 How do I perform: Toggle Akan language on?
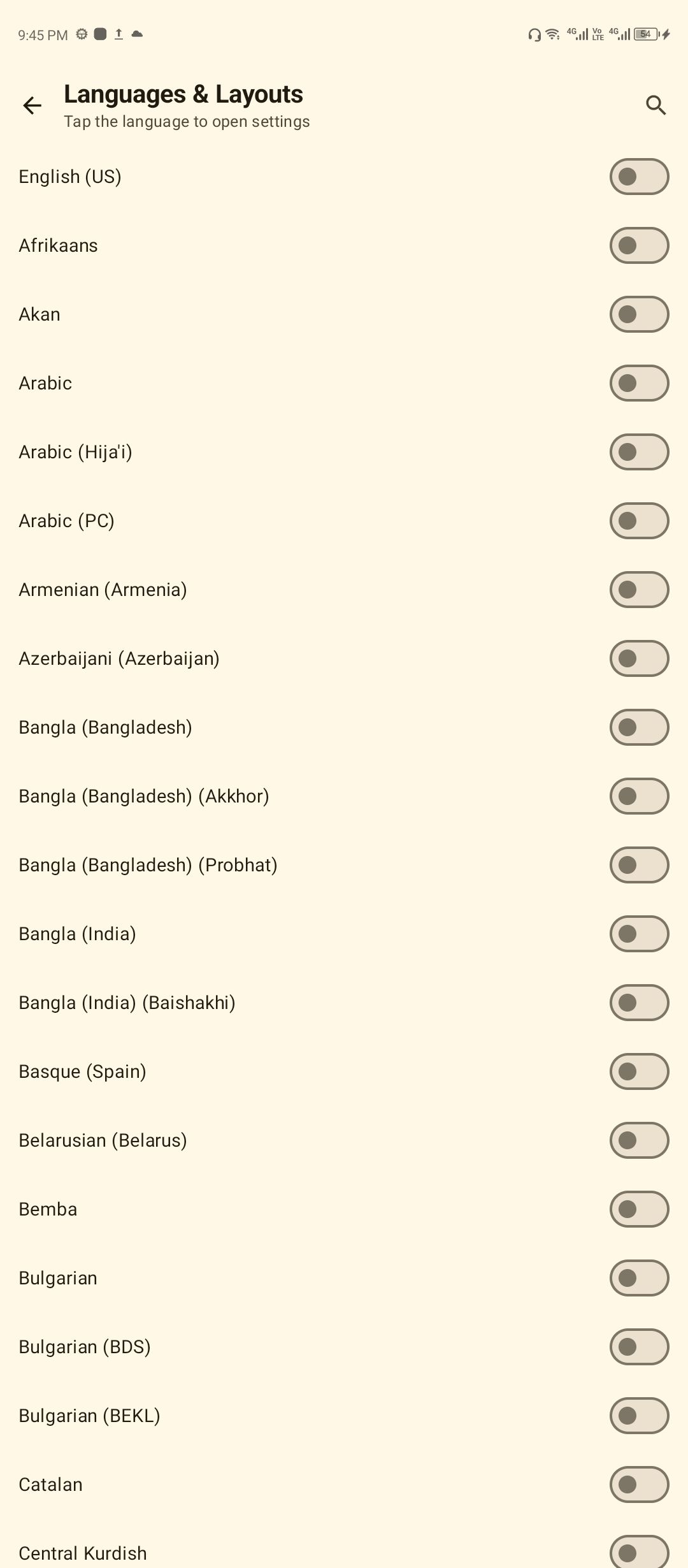coord(639,314)
